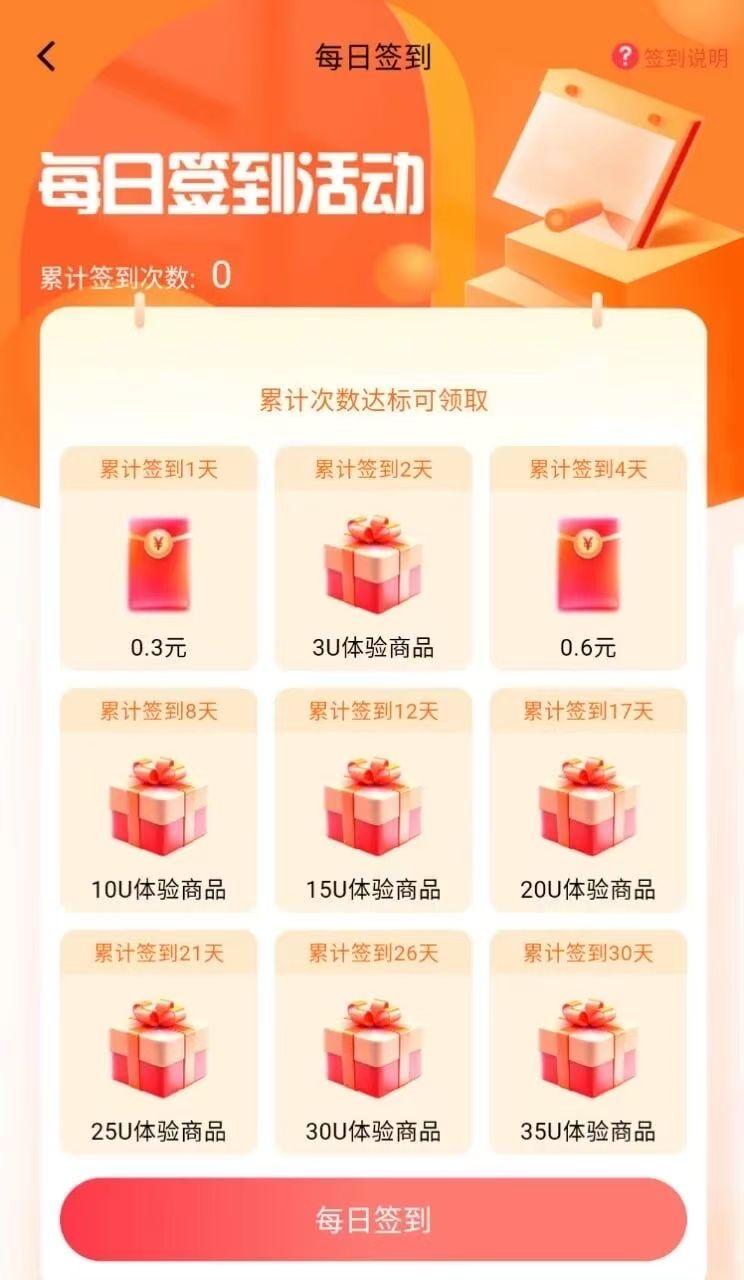Select the 累计签到26天 30U体验商品 reward
The width and height of the screenshot is (744, 1280).
pyautogui.click(x=373, y=1042)
